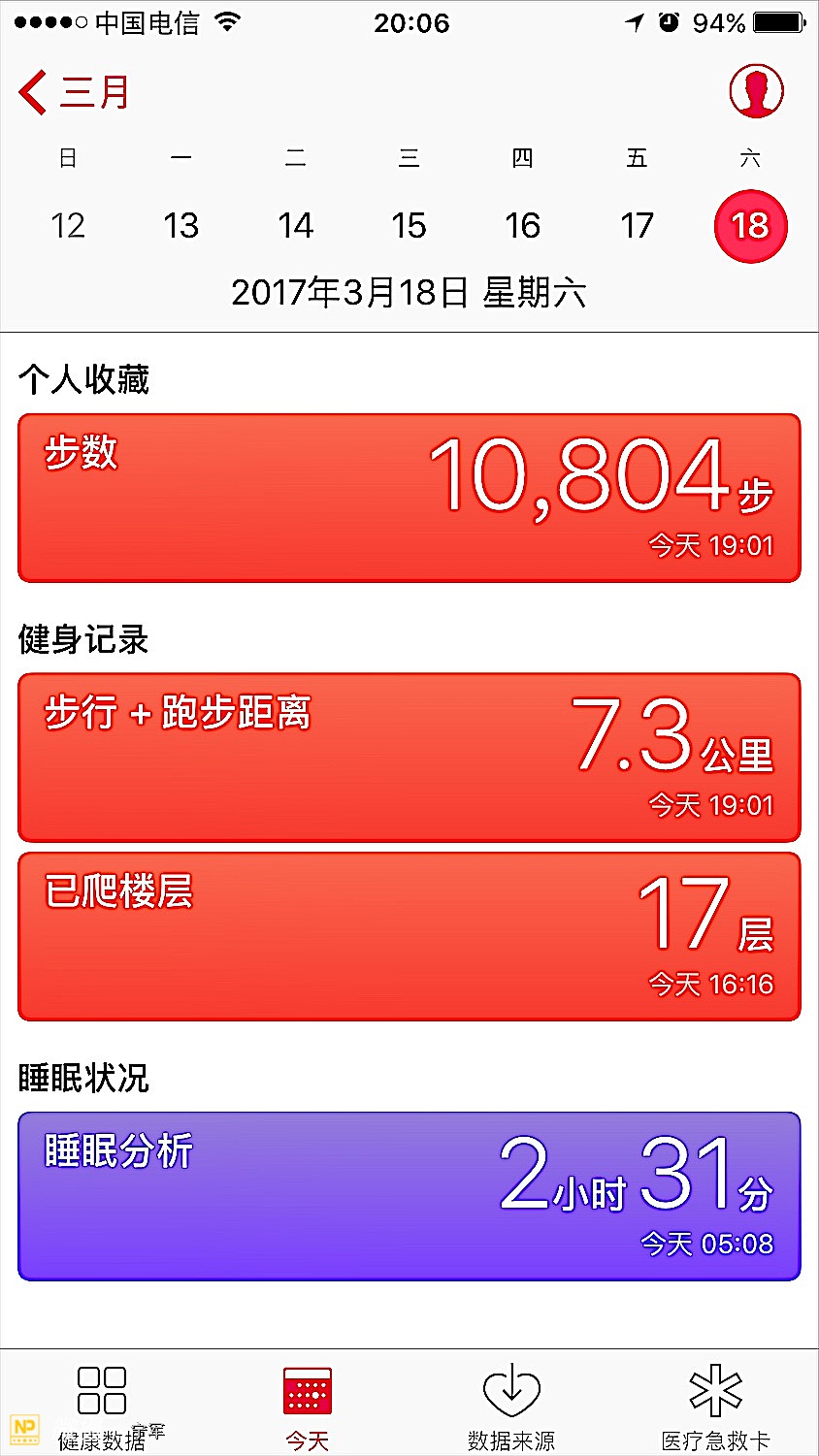Open the 步行 + 跑步距离 card
819x1456 pixels.
tap(409, 758)
